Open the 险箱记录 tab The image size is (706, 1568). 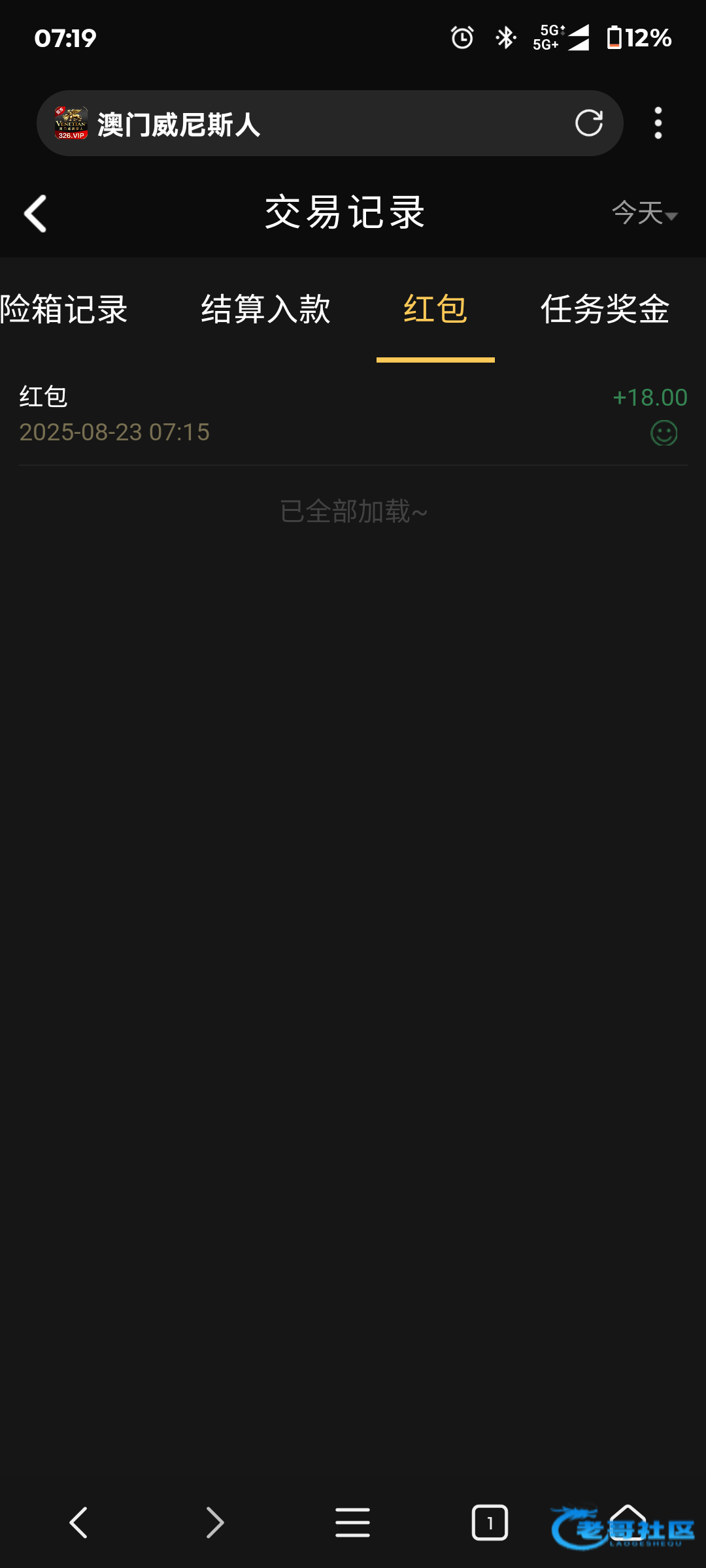pos(64,309)
